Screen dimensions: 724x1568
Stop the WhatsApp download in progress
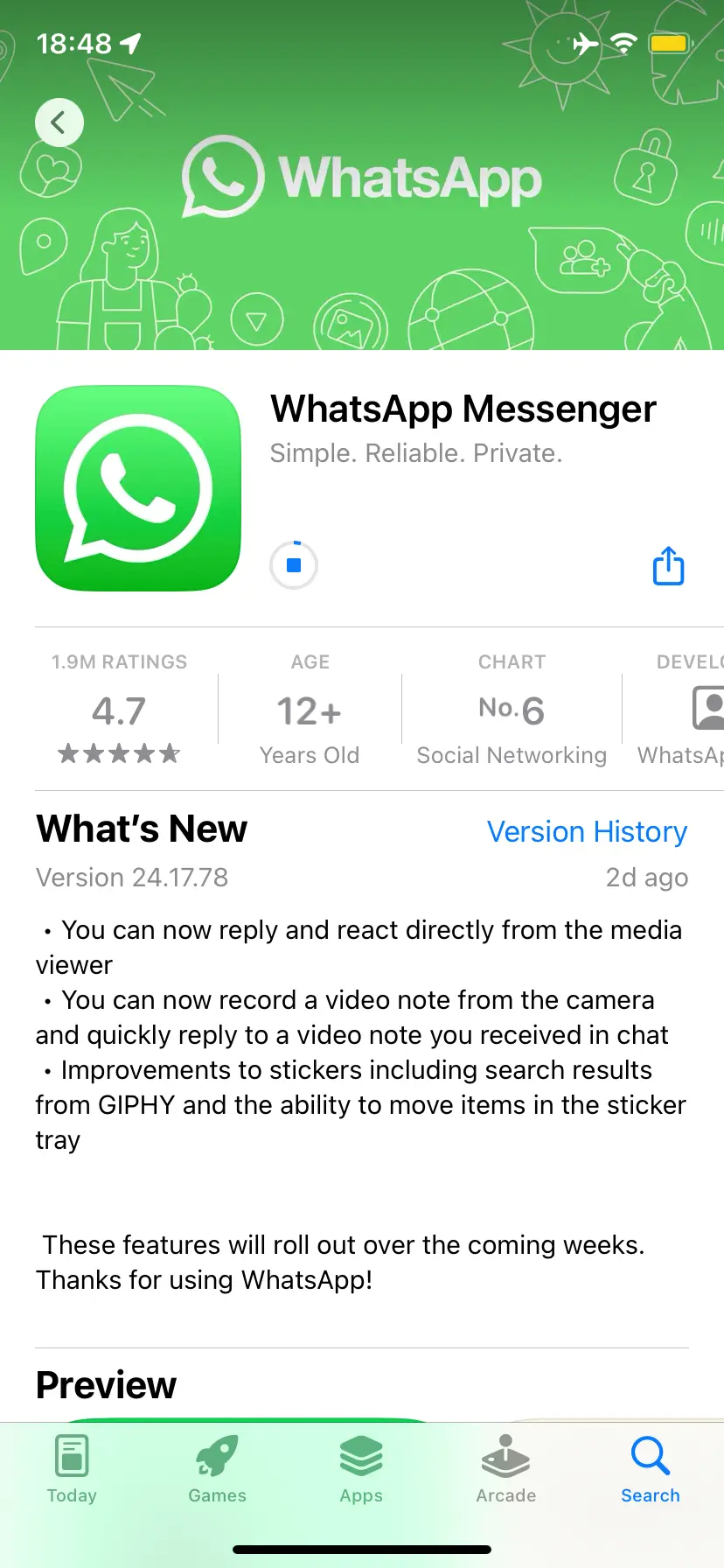[294, 565]
